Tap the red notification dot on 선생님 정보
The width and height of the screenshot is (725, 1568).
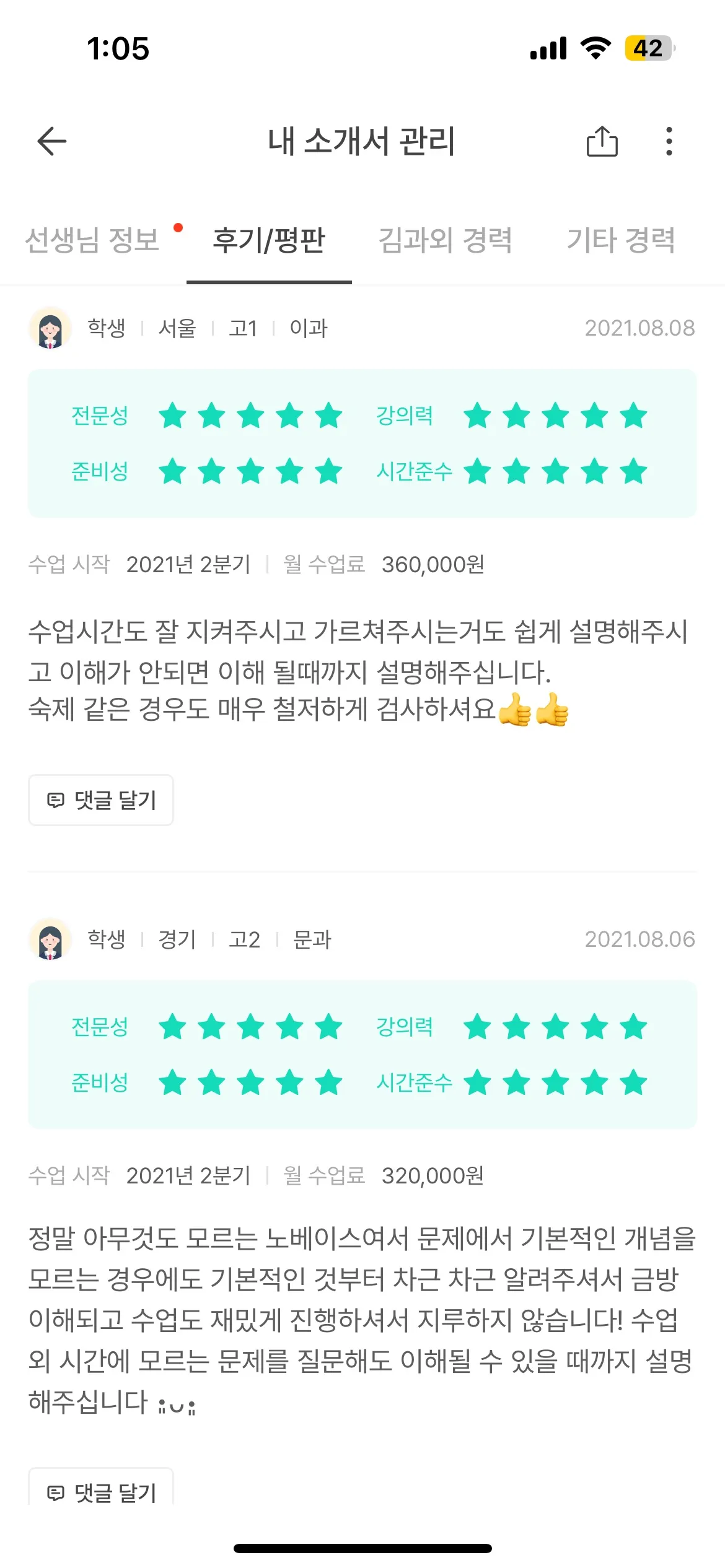[x=178, y=228]
